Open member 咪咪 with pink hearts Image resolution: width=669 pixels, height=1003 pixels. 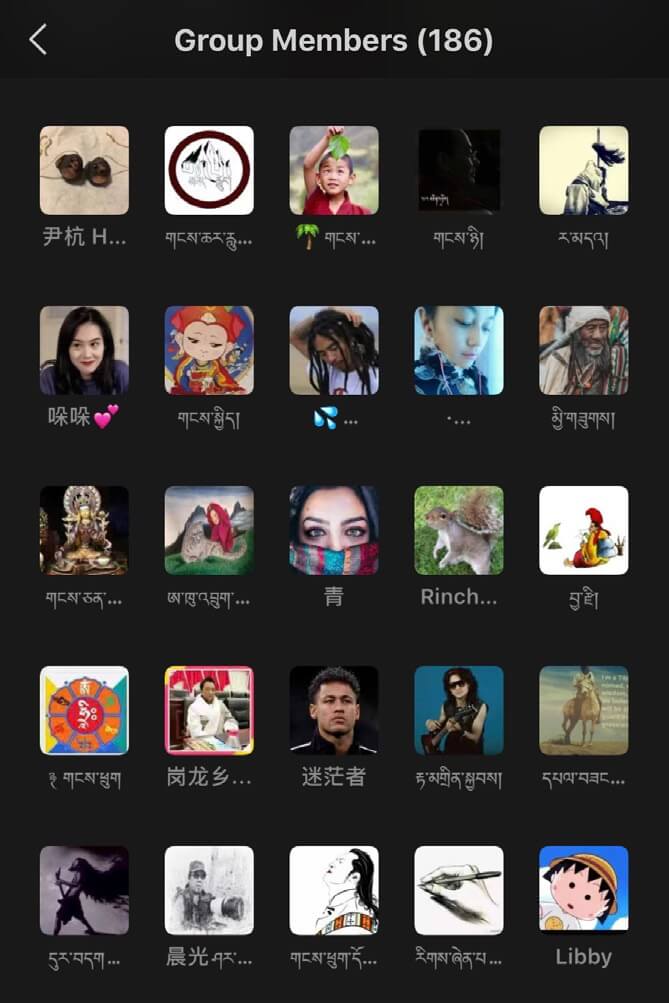tap(84, 350)
